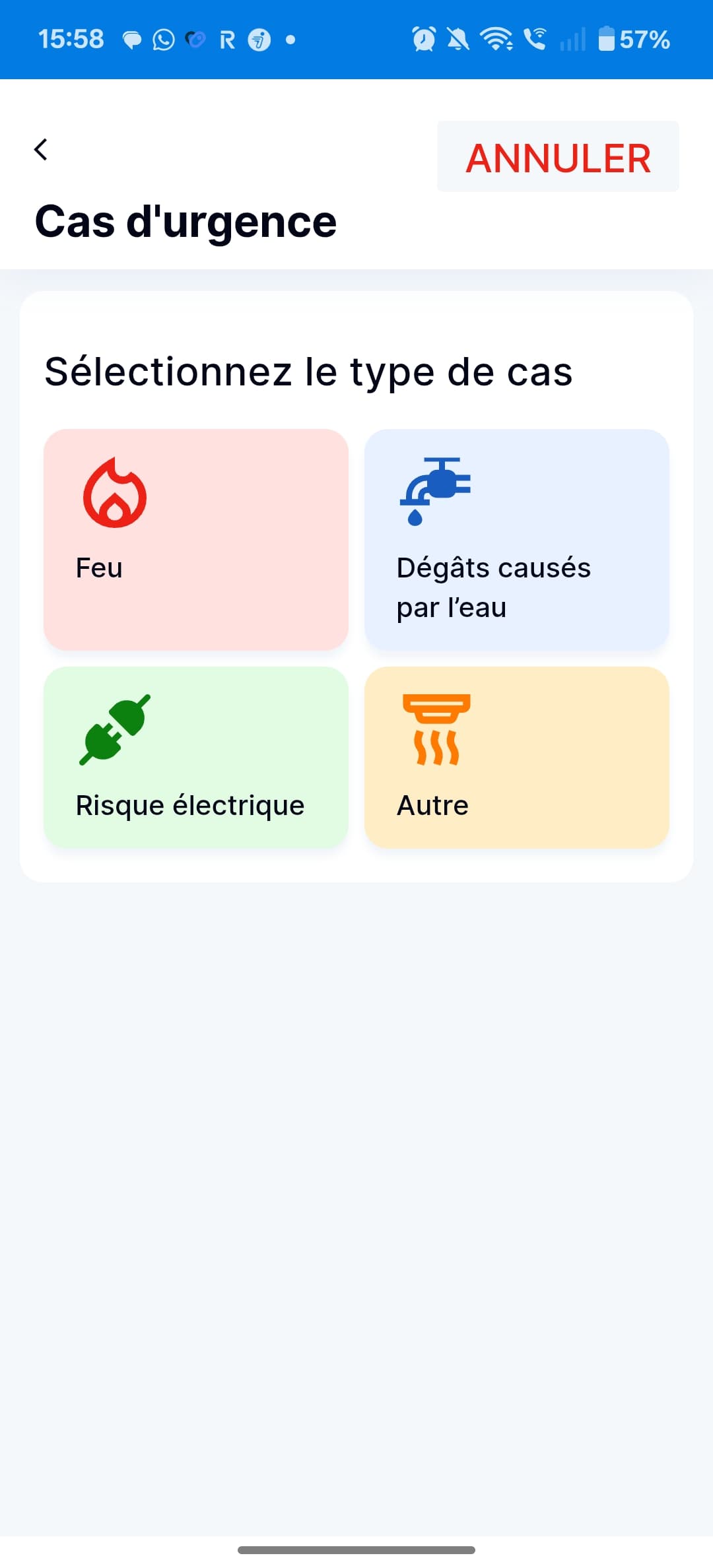Go back using the left chevron arrow

coord(41,150)
